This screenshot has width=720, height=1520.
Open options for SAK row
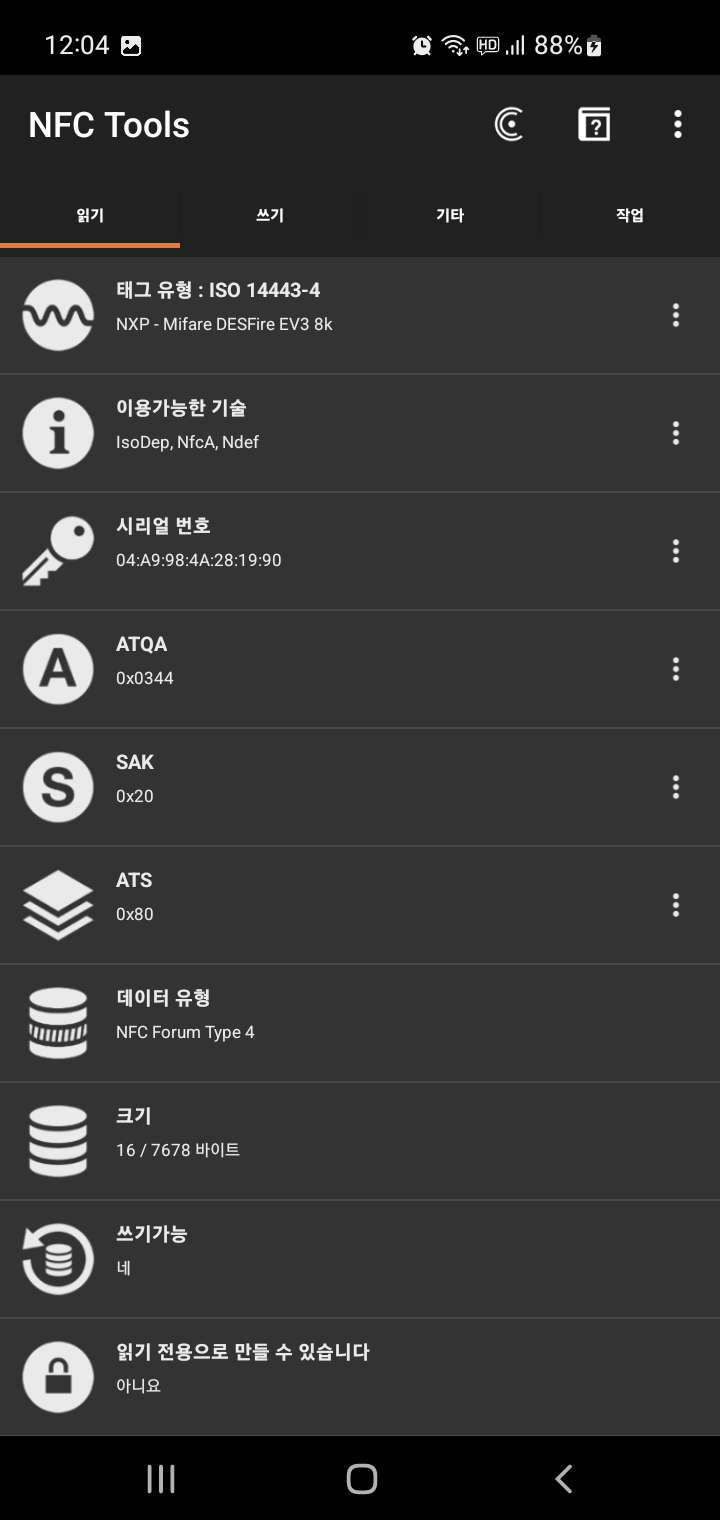pos(676,787)
